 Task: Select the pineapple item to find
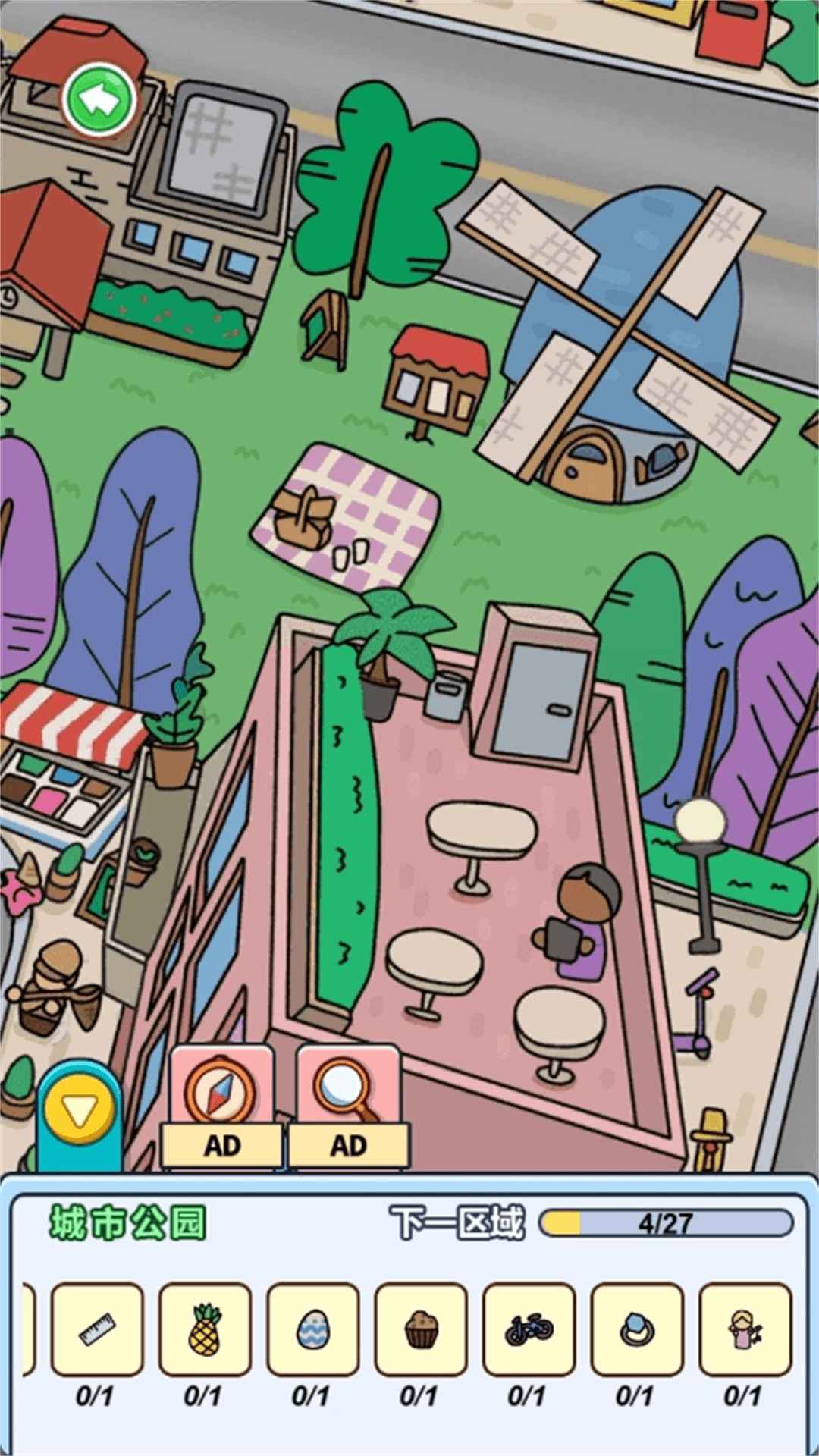pyautogui.click(x=205, y=1330)
